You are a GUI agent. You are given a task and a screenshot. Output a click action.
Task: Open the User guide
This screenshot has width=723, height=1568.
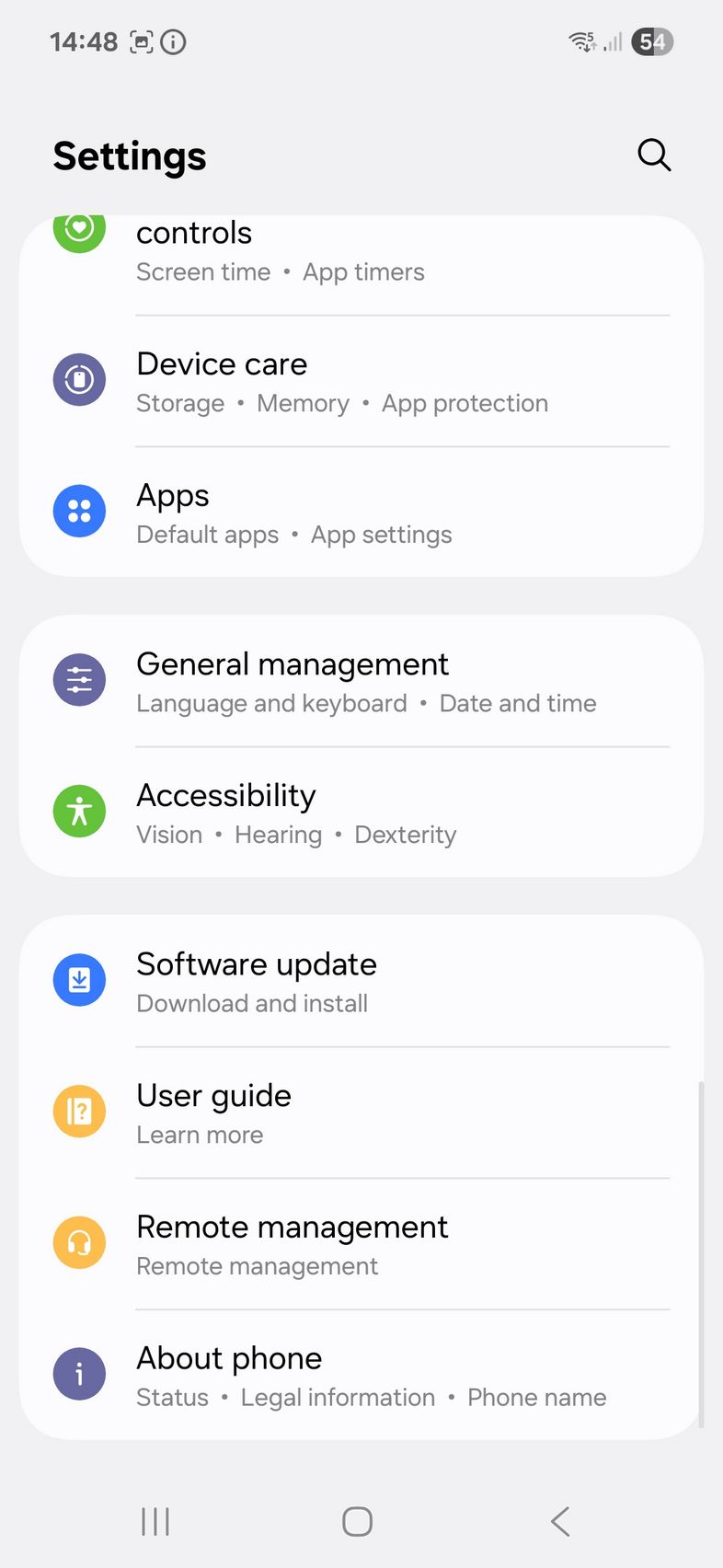click(361, 1113)
